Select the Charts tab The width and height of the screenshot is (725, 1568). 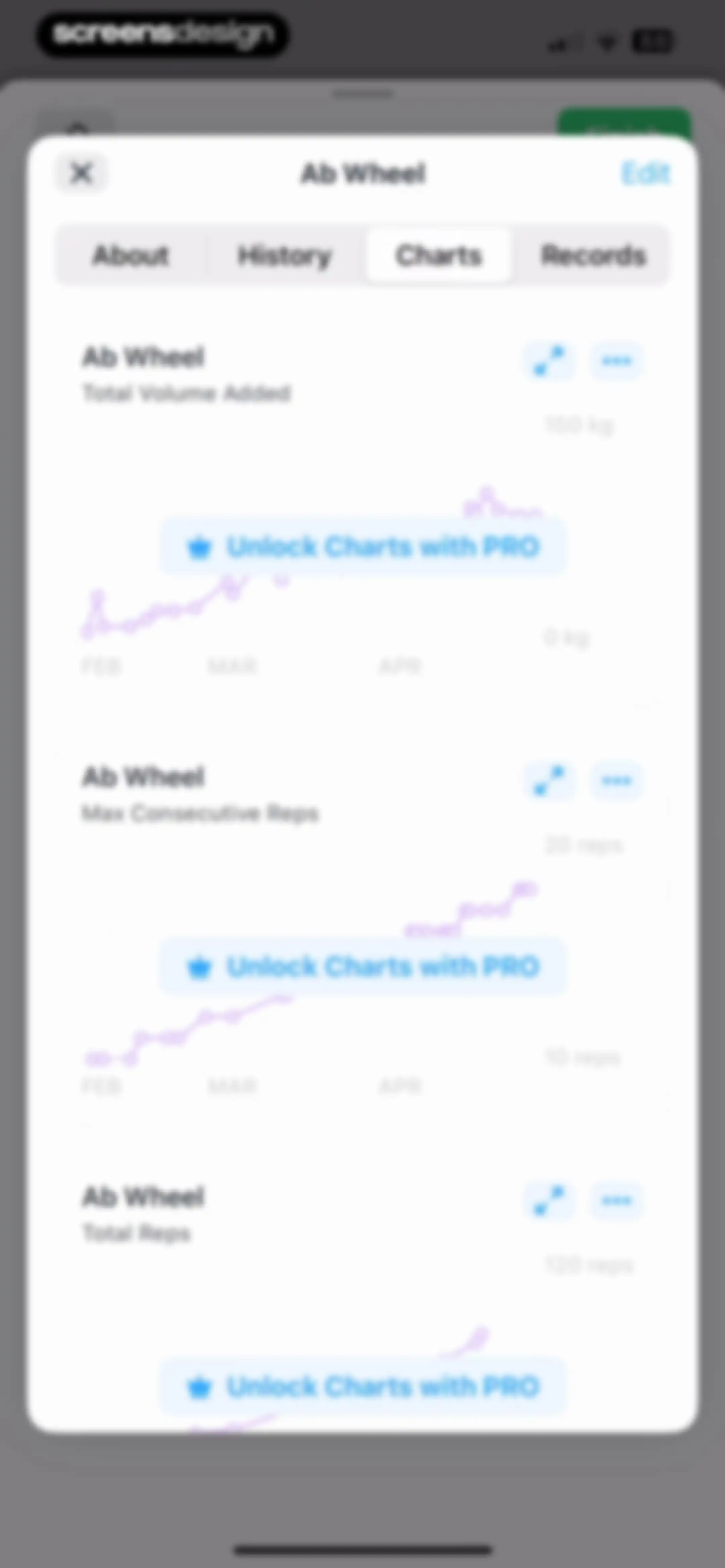(x=438, y=256)
